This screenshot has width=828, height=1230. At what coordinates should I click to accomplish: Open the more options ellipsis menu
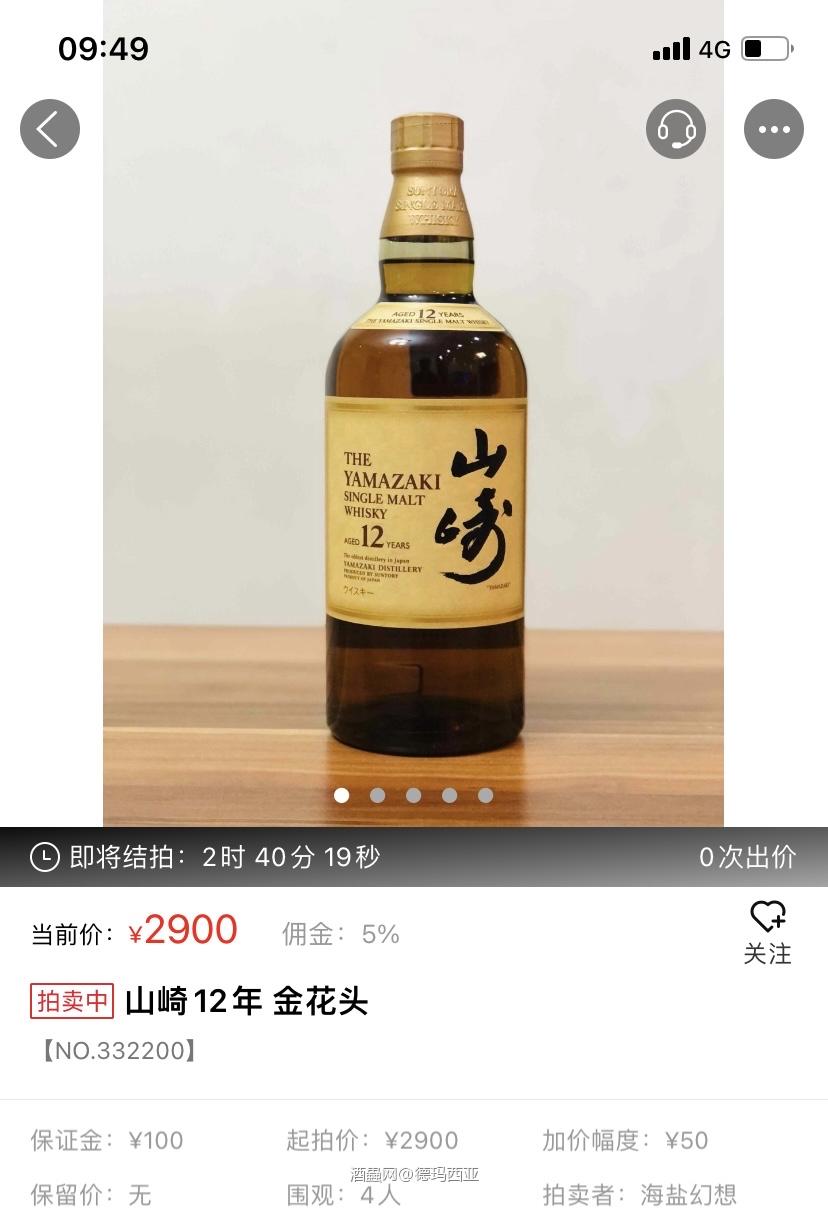[773, 129]
